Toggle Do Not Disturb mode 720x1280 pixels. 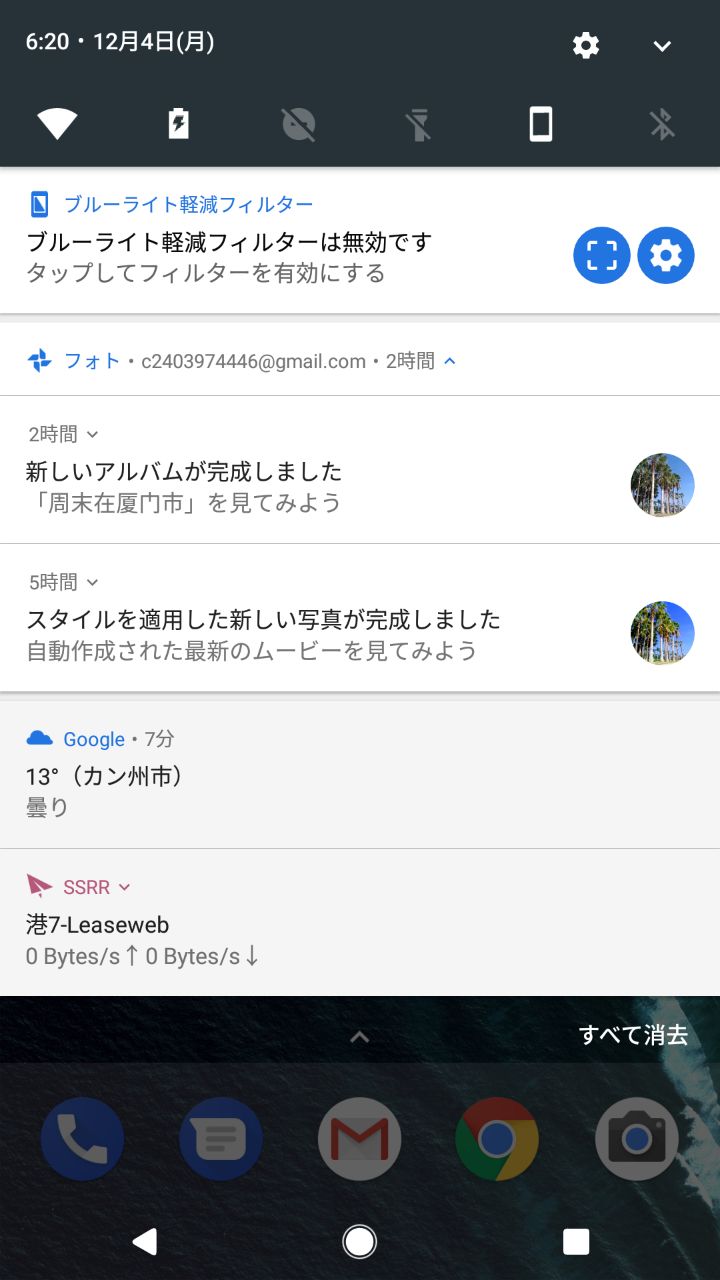click(x=298, y=124)
